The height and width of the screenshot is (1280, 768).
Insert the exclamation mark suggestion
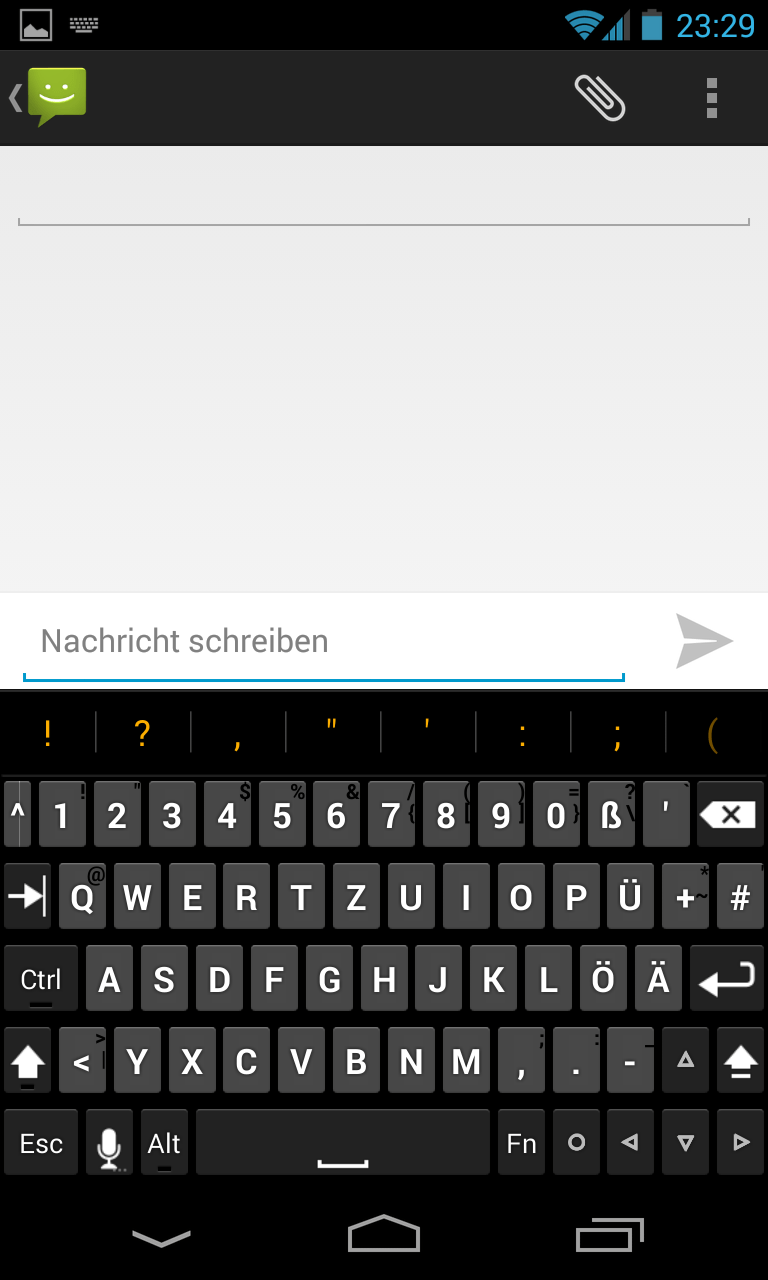point(47,733)
